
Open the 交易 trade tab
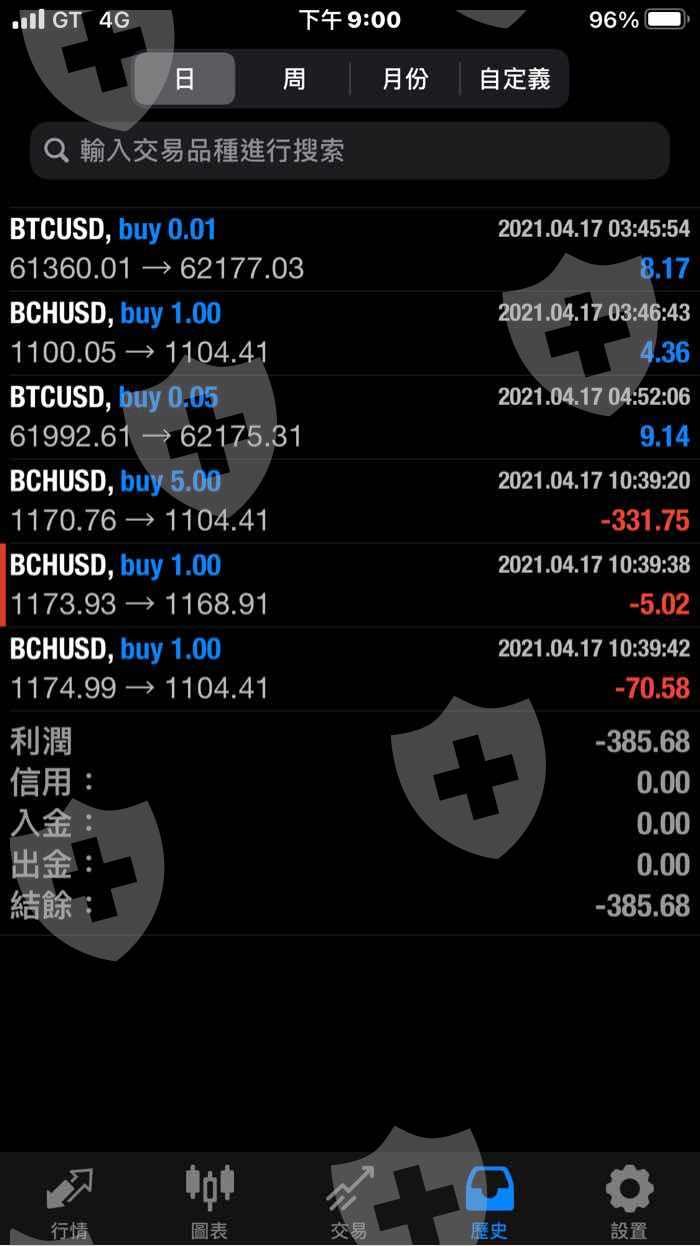pyautogui.click(x=350, y=1203)
